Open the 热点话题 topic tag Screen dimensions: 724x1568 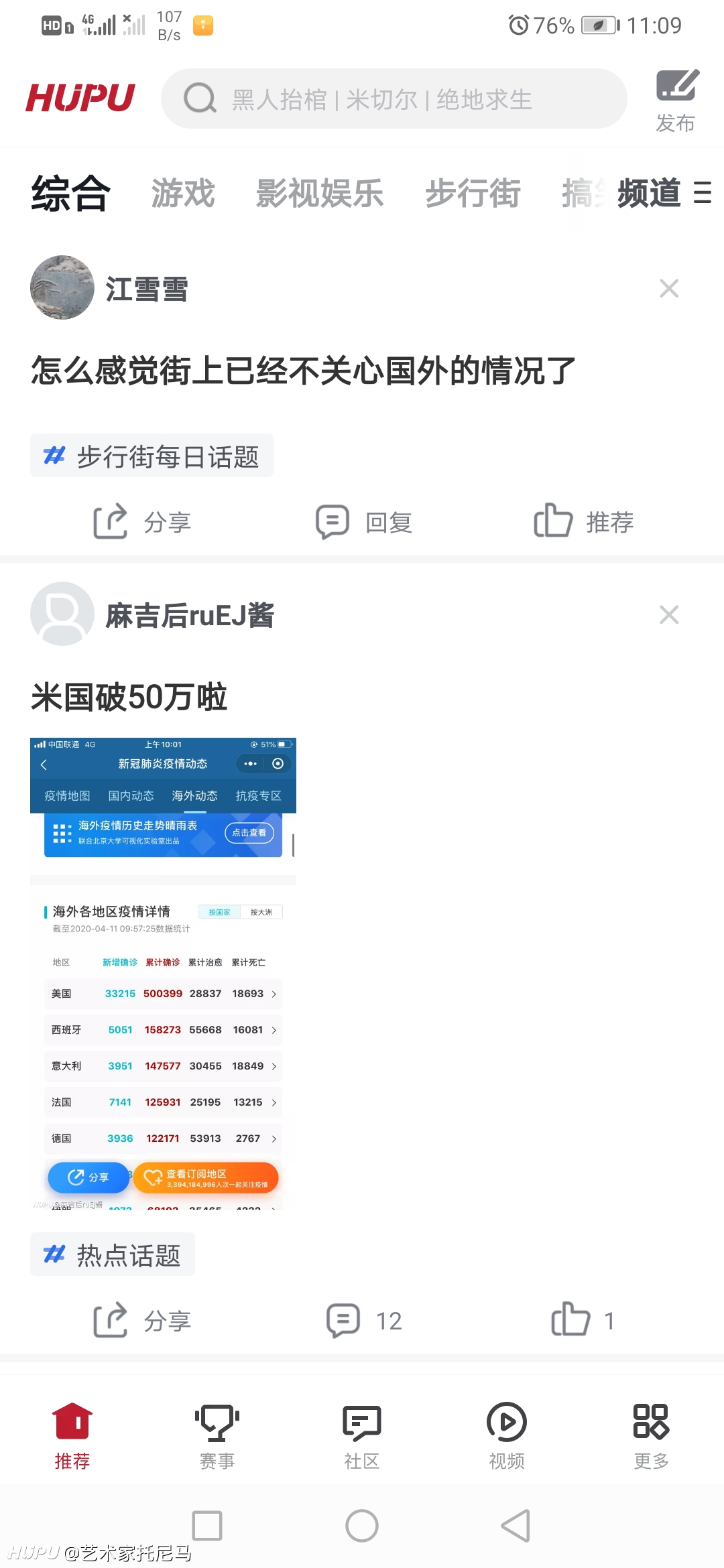pos(113,1254)
